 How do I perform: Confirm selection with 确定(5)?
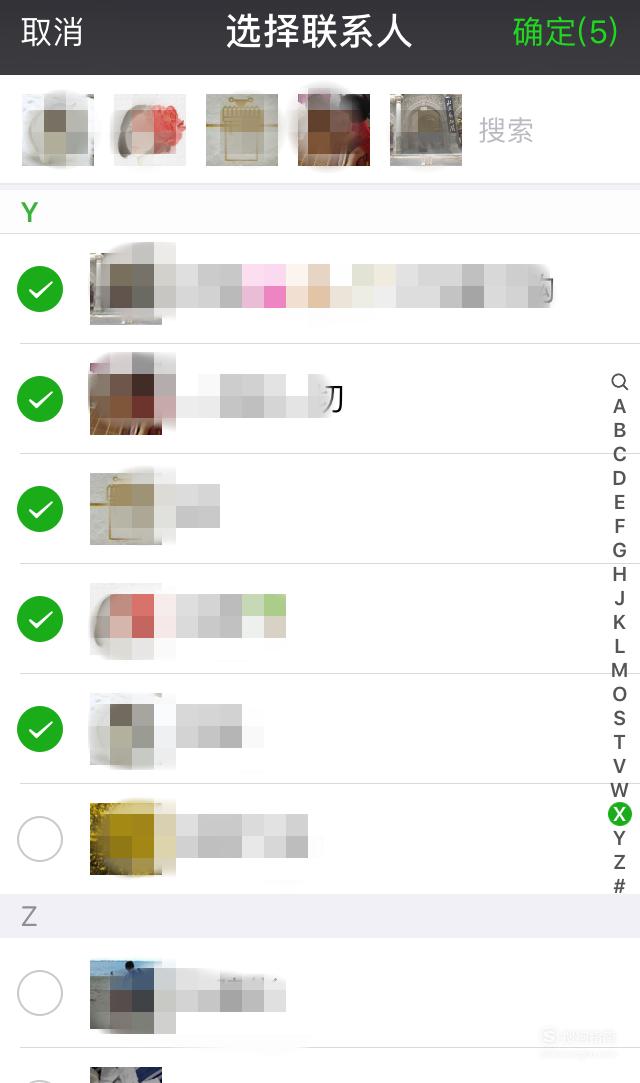(565, 32)
